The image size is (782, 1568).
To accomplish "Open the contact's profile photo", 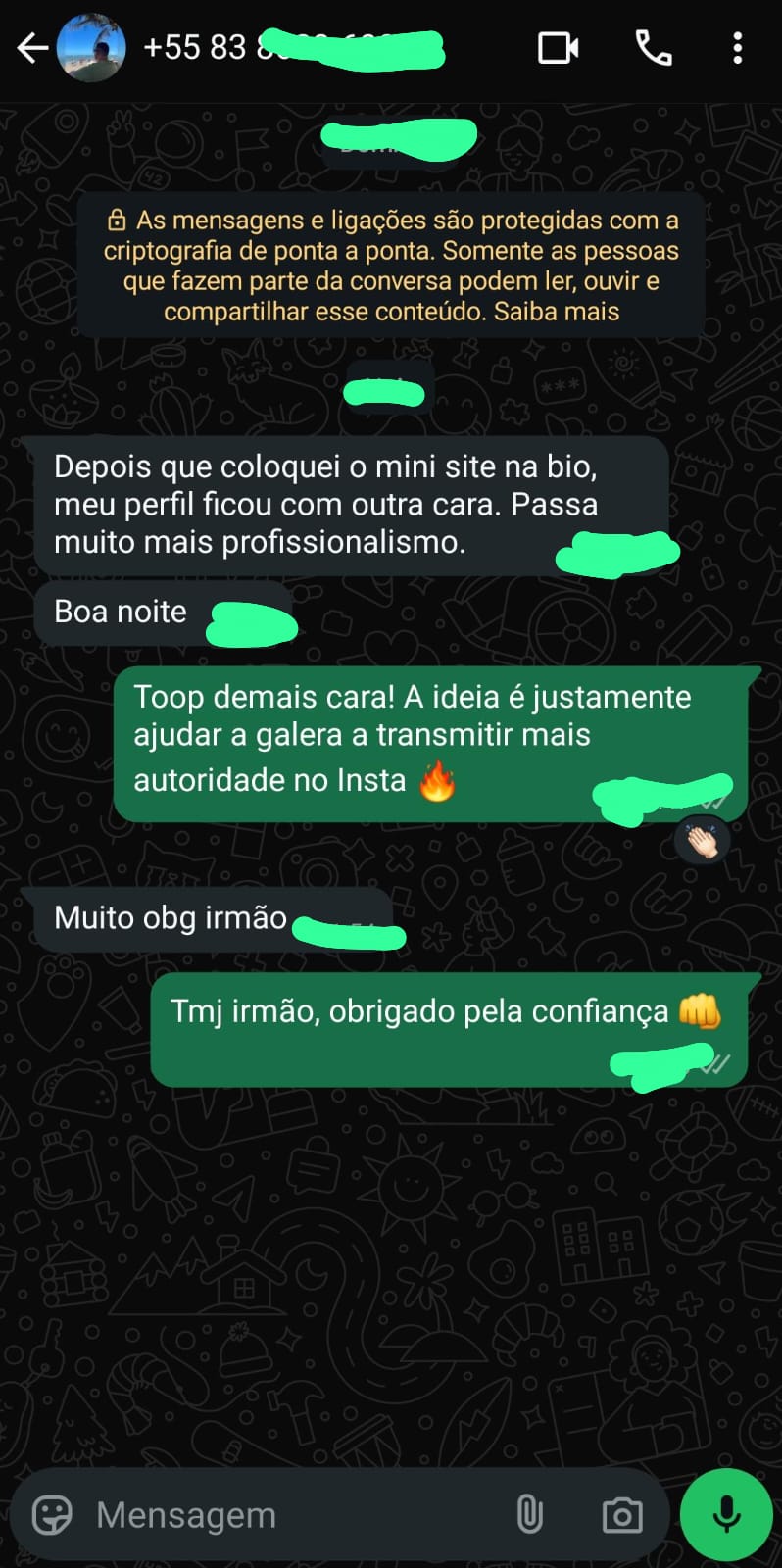I will click(91, 47).
